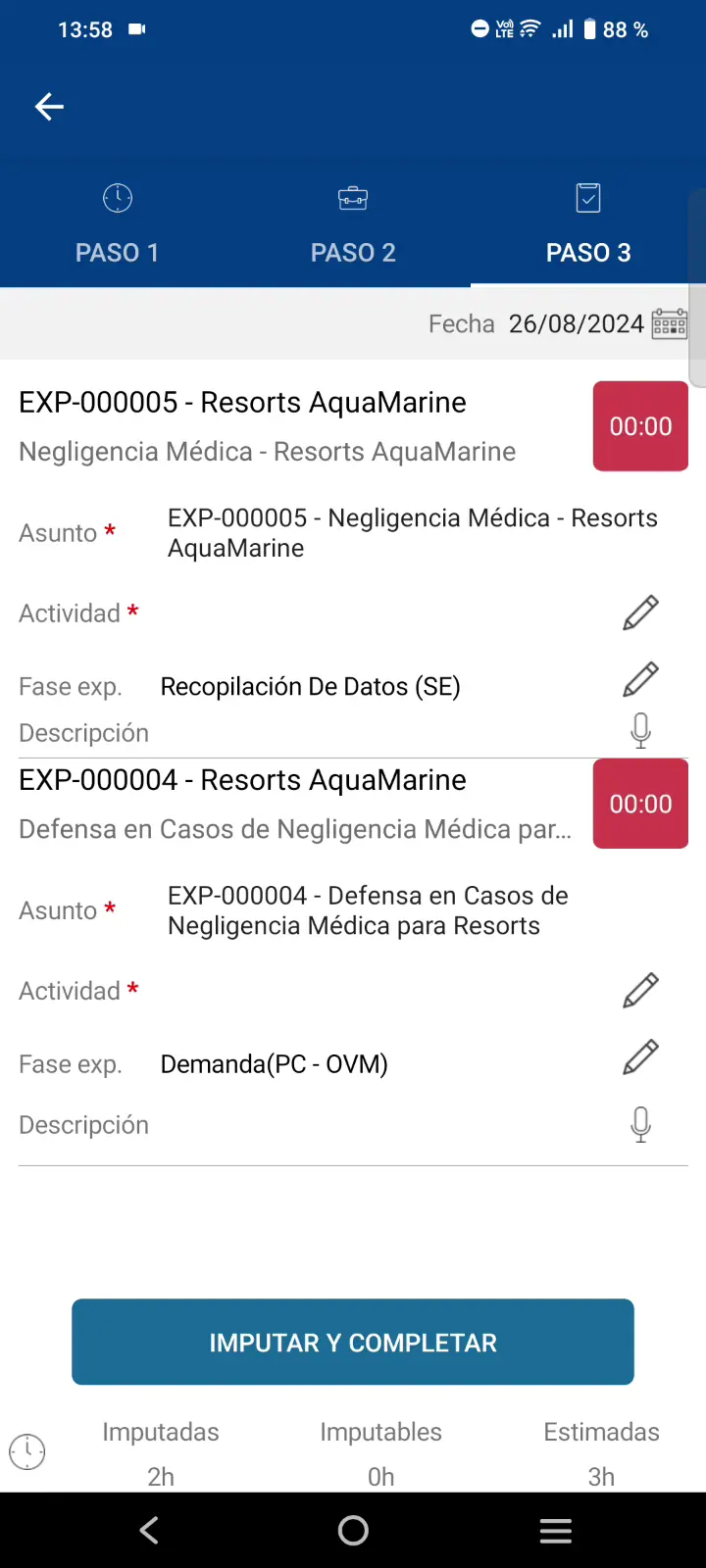Set time for EXP-000004 red timer
The height and width of the screenshot is (1568, 706).
coord(640,804)
